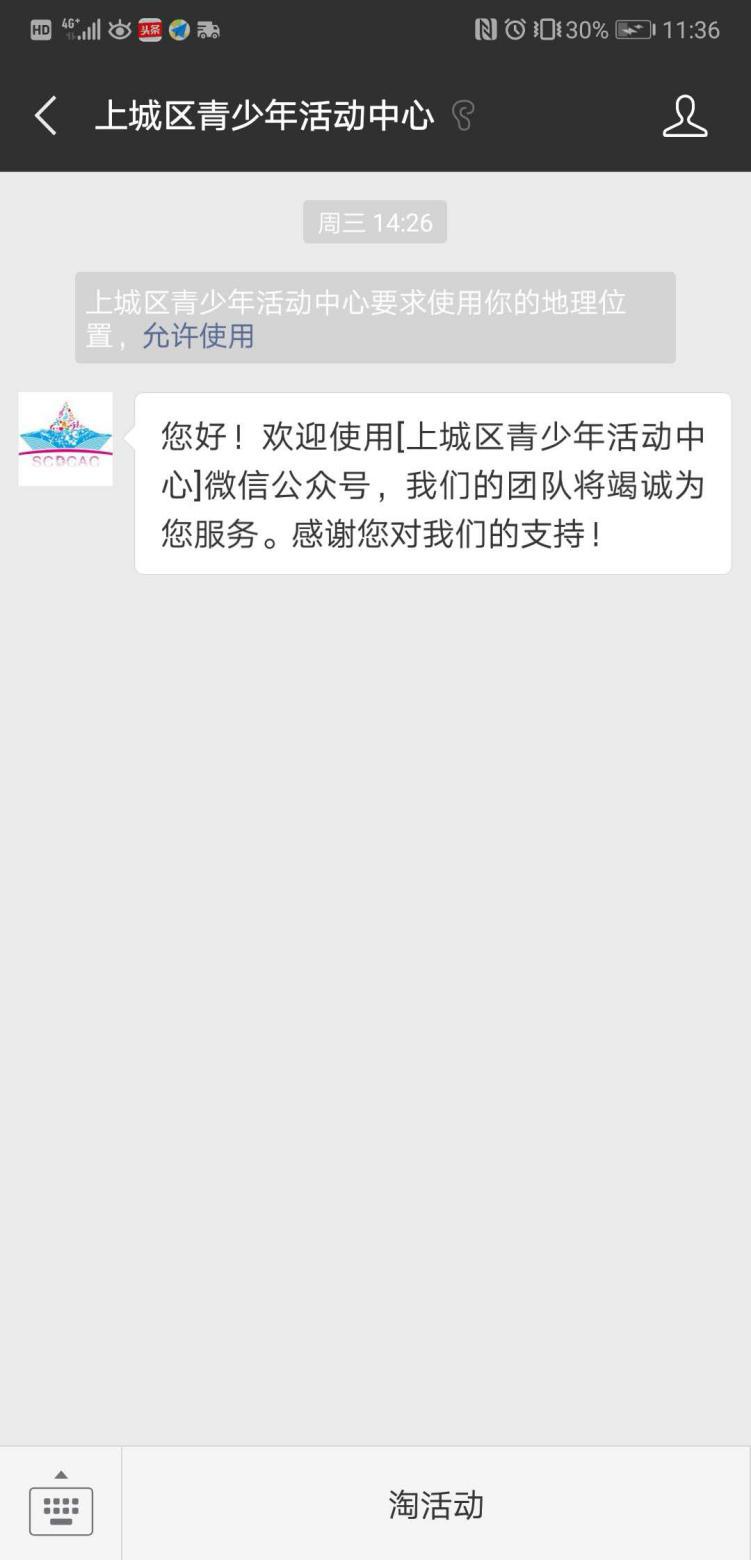Open the 淘活动 menu at bottom
Image resolution: width=751 pixels, height=1560 pixels.
(435, 1504)
